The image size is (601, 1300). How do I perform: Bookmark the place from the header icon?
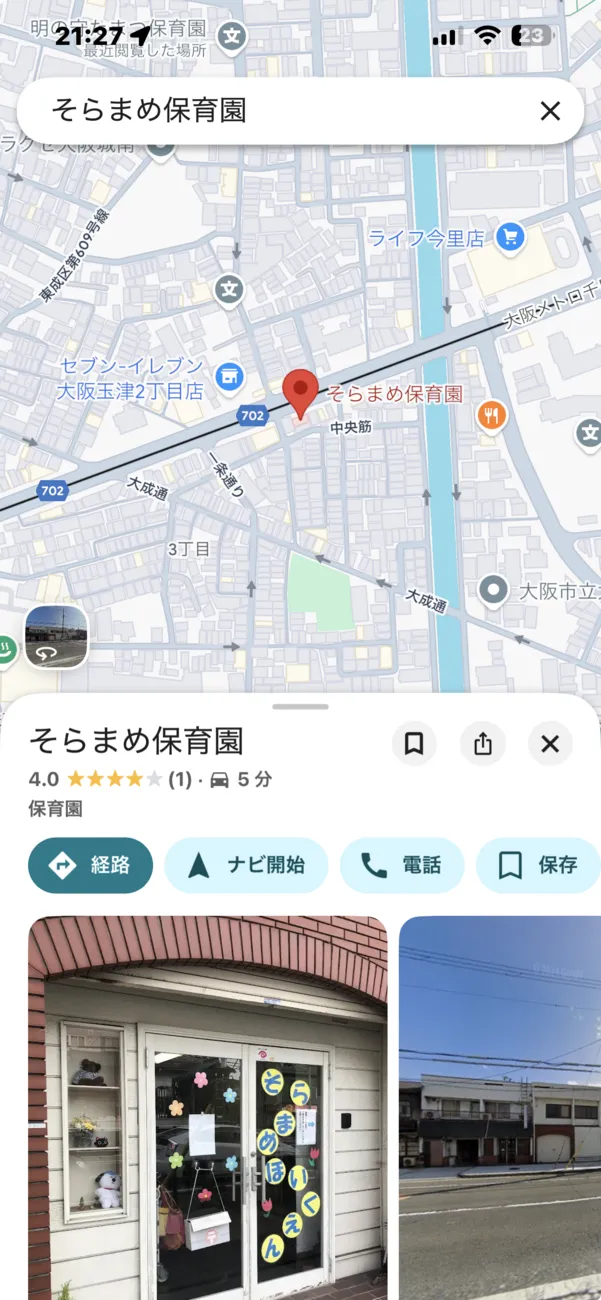point(414,744)
